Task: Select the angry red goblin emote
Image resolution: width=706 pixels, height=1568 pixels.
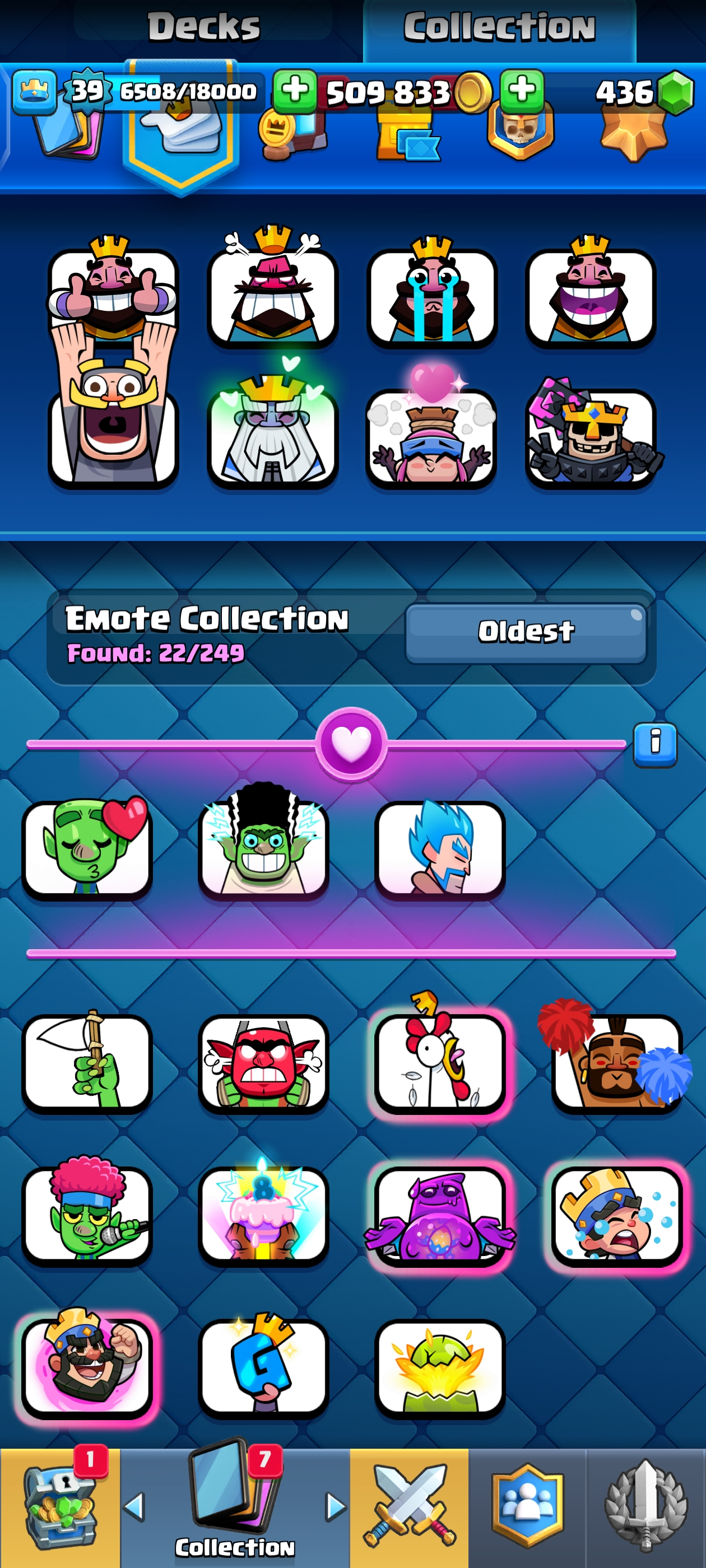Action: tap(263, 1063)
